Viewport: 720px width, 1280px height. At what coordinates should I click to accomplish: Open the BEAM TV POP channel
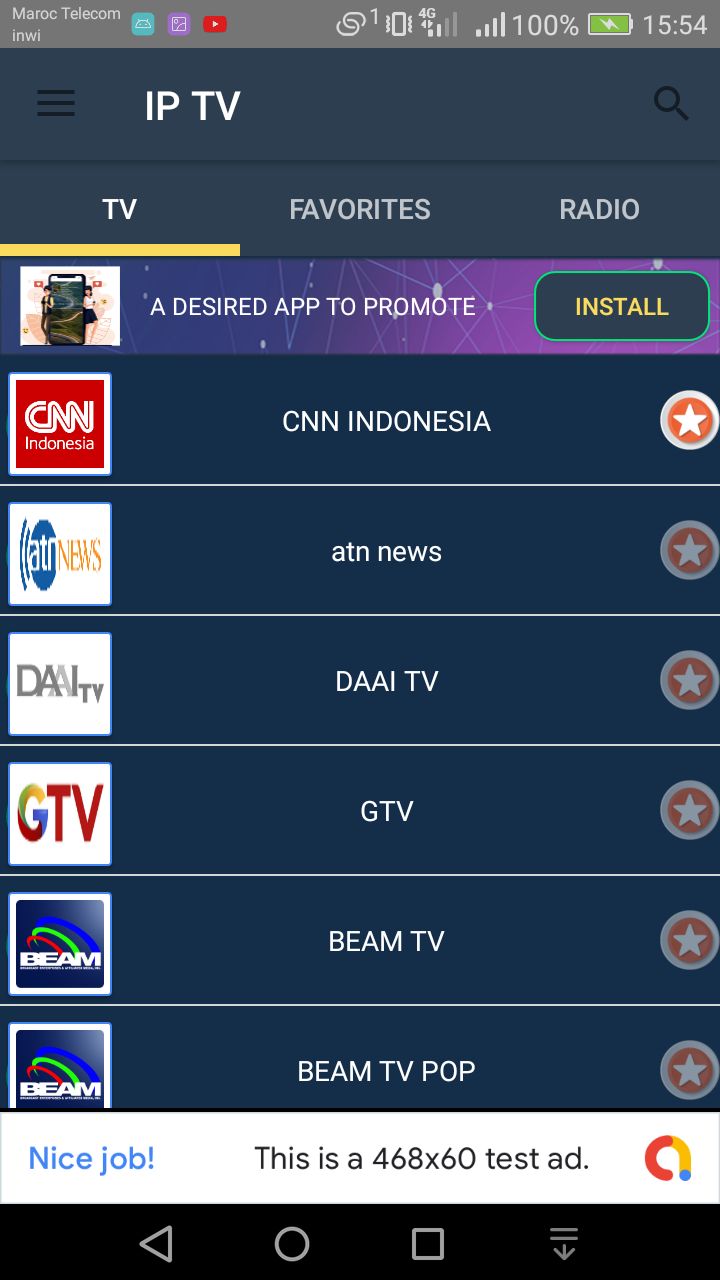pyautogui.click(x=386, y=1070)
